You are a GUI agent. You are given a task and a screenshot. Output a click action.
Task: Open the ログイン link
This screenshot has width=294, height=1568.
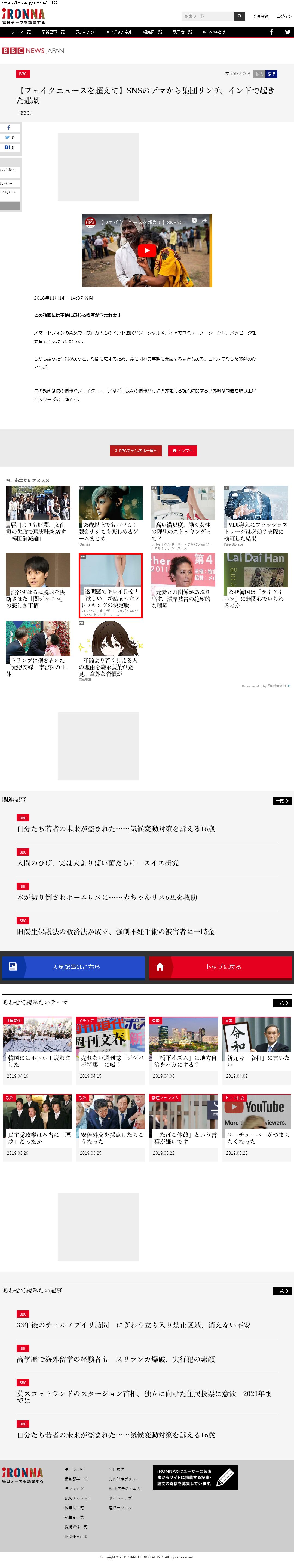pos(284,16)
